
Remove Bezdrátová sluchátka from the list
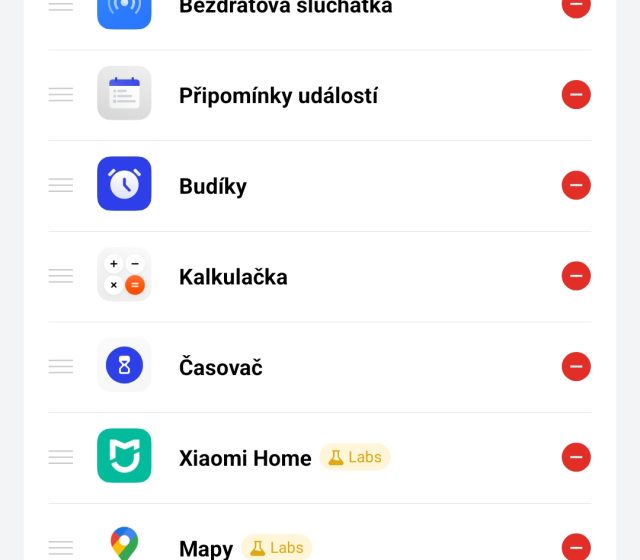576,6
